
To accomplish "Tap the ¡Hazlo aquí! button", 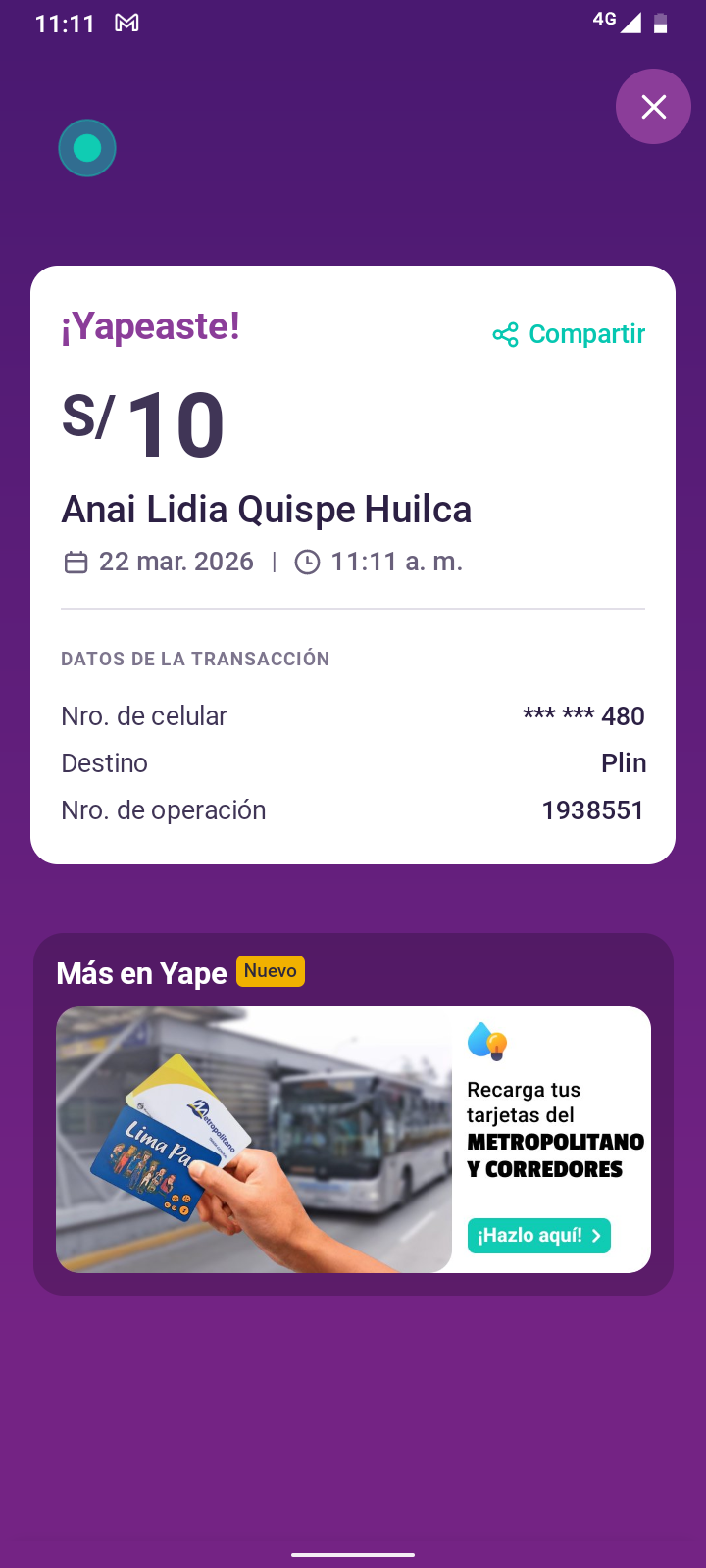I will point(538,1236).
